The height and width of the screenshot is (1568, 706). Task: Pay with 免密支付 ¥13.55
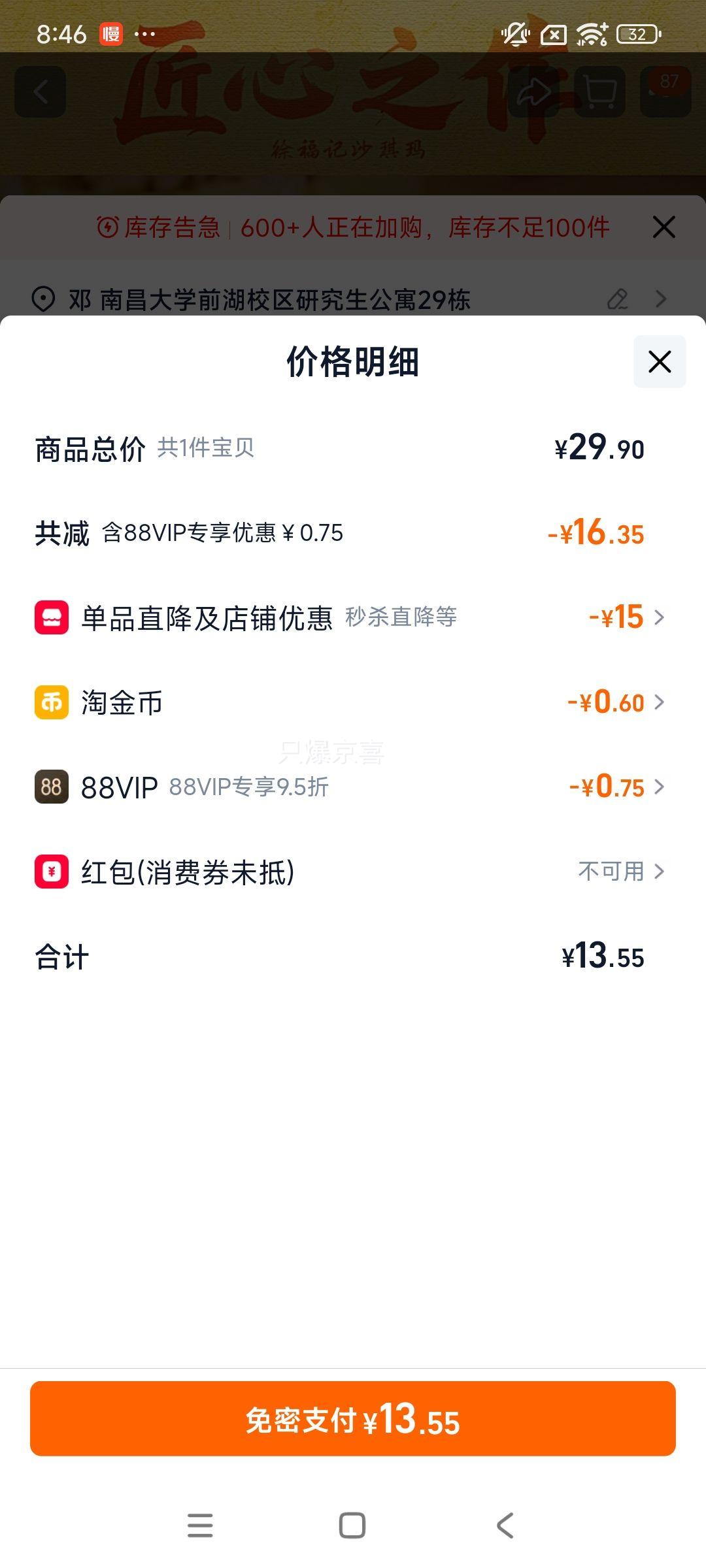click(353, 1418)
